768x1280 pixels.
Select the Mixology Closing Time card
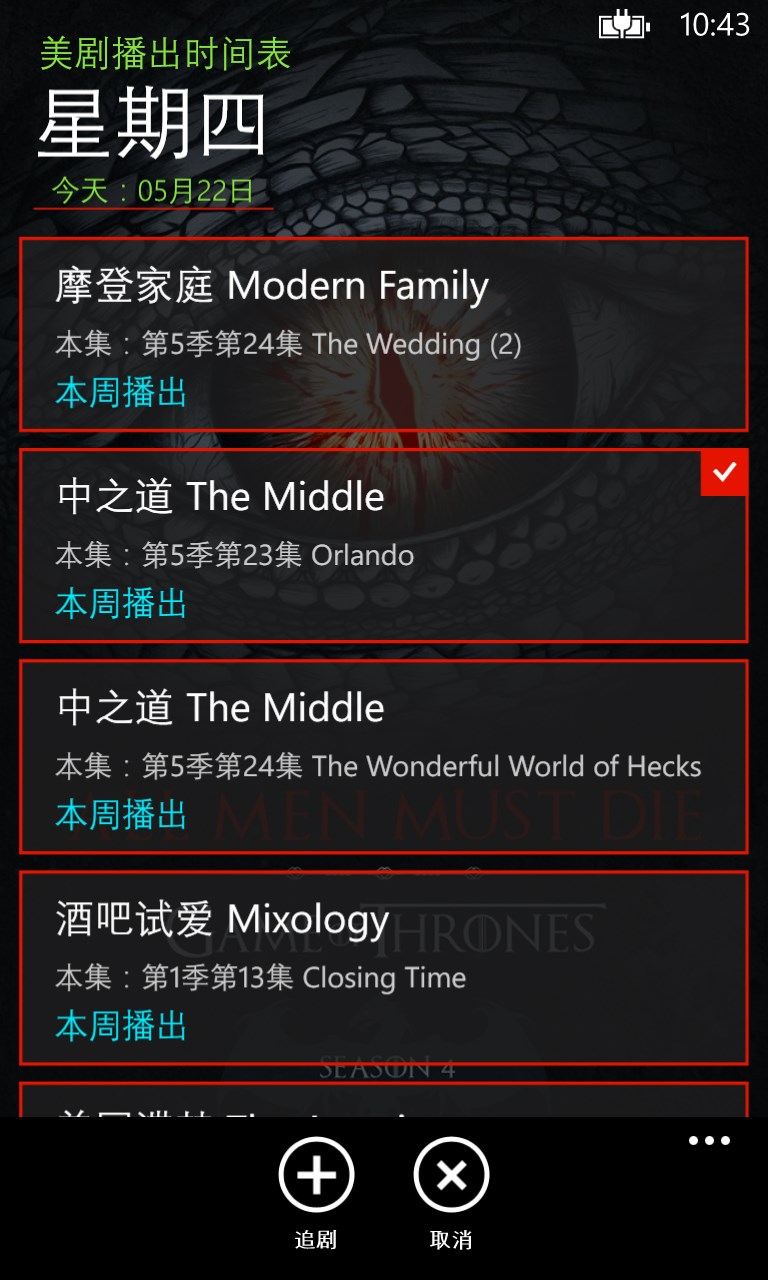click(384, 968)
